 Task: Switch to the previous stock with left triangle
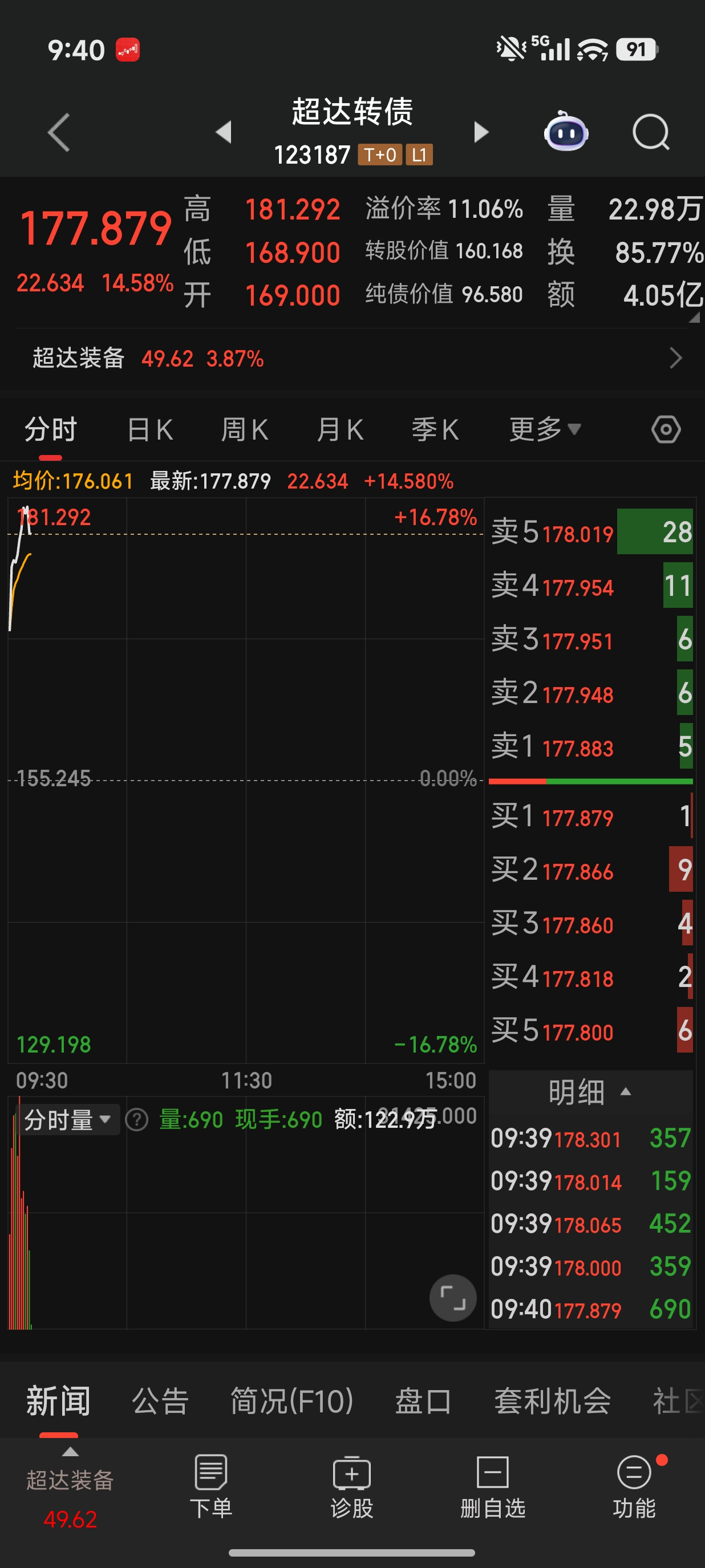224,132
